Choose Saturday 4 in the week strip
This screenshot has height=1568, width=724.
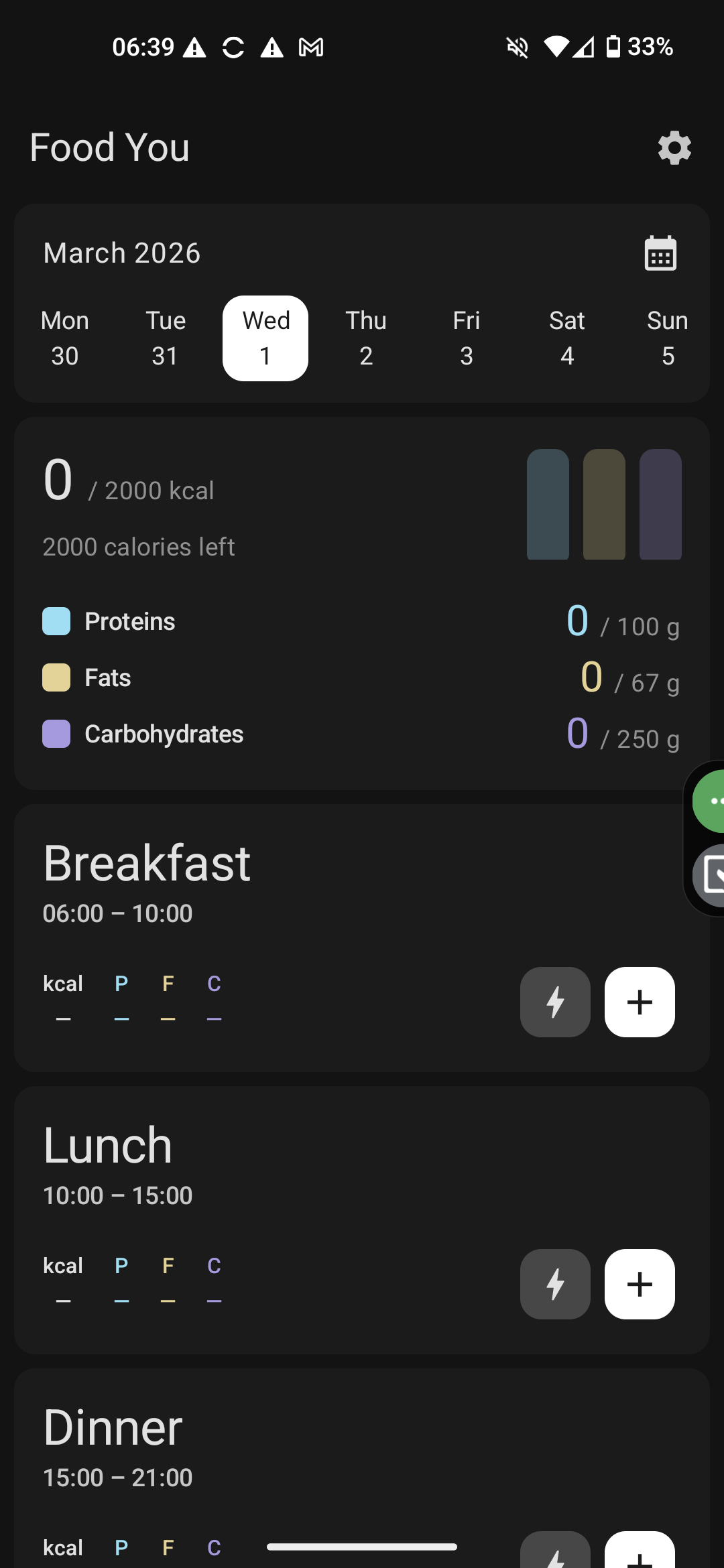(567, 338)
